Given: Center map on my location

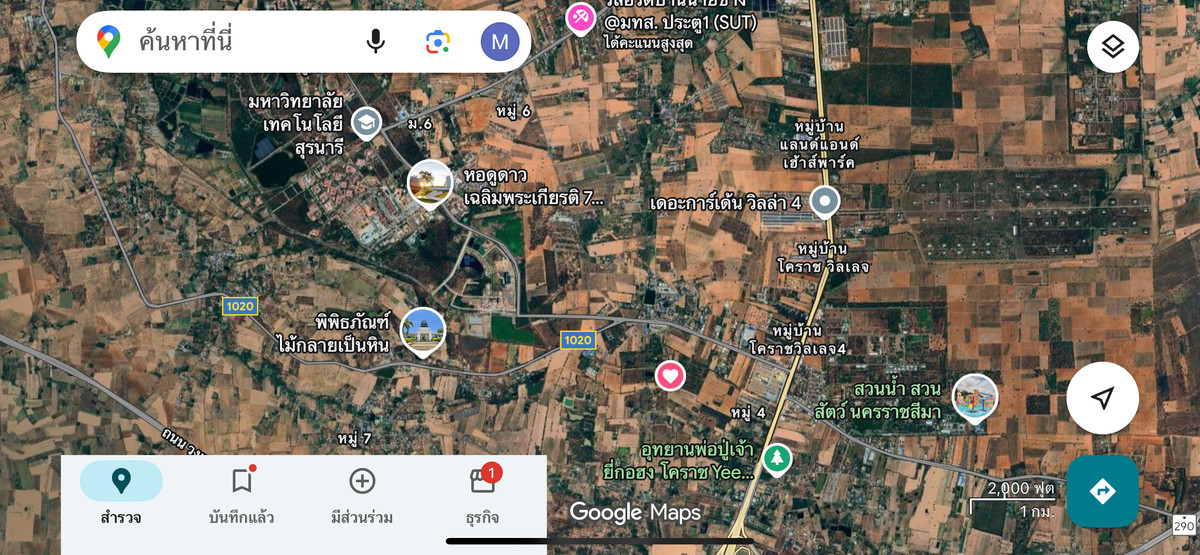Looking at the screenshot, I should coord(1102,398).
